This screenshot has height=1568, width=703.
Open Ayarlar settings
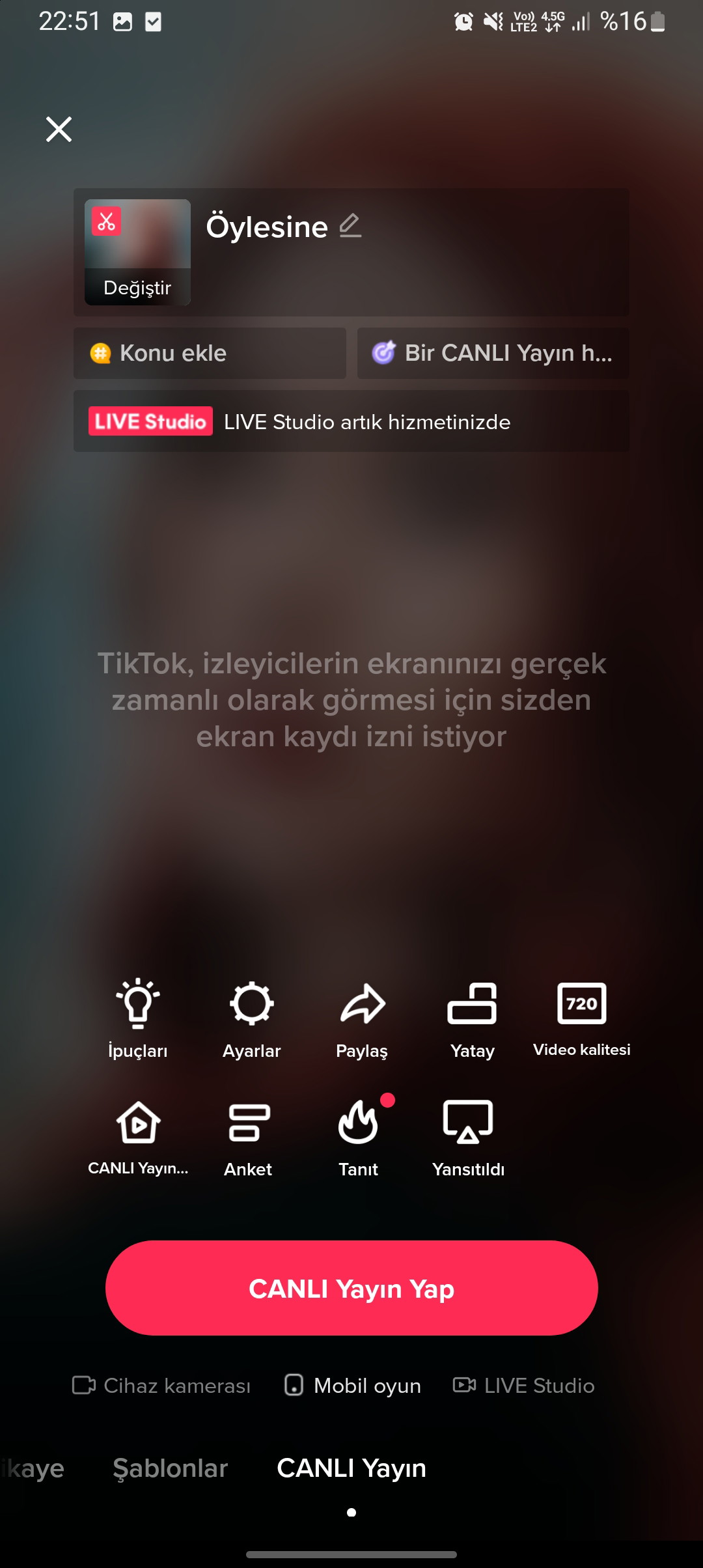[x=252, y=1019]
